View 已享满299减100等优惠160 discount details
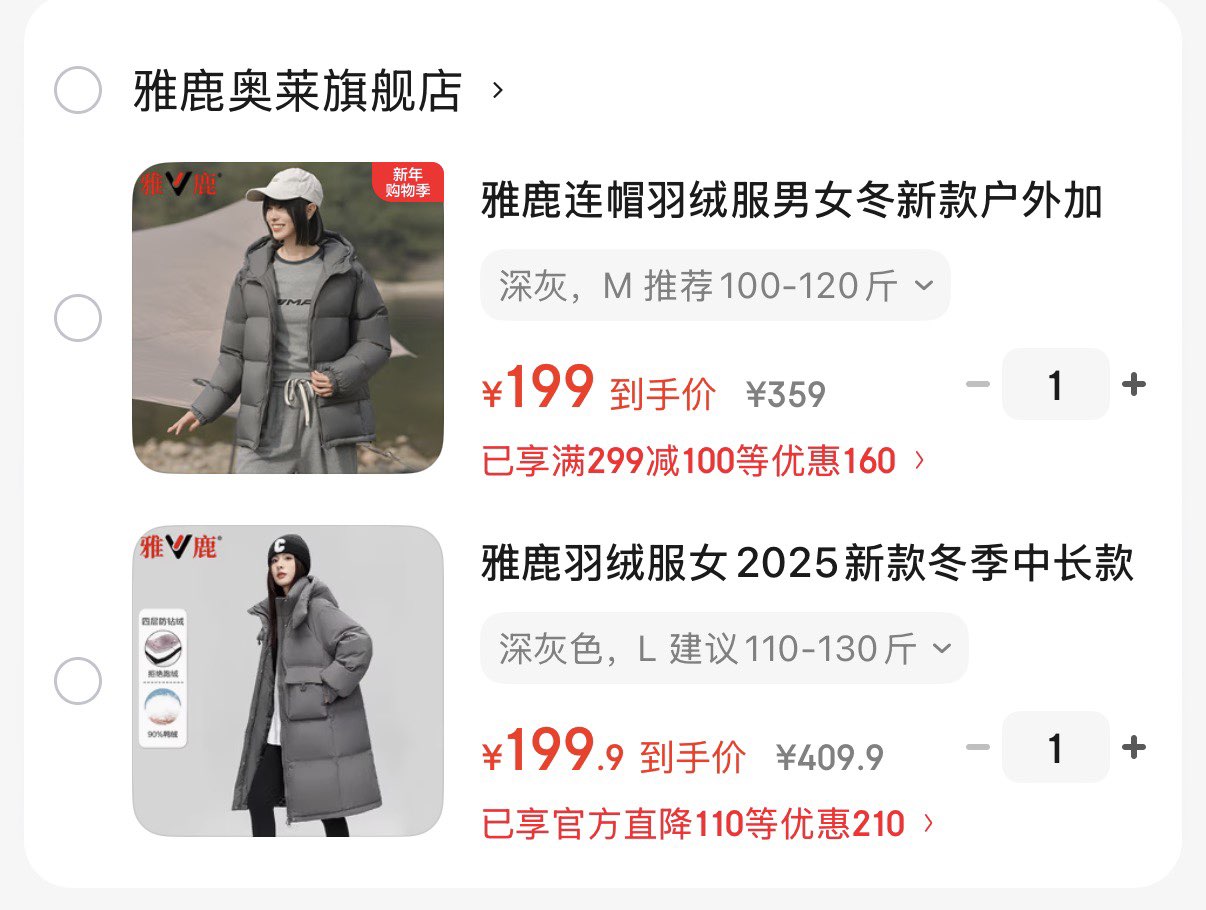 [704, 461]
